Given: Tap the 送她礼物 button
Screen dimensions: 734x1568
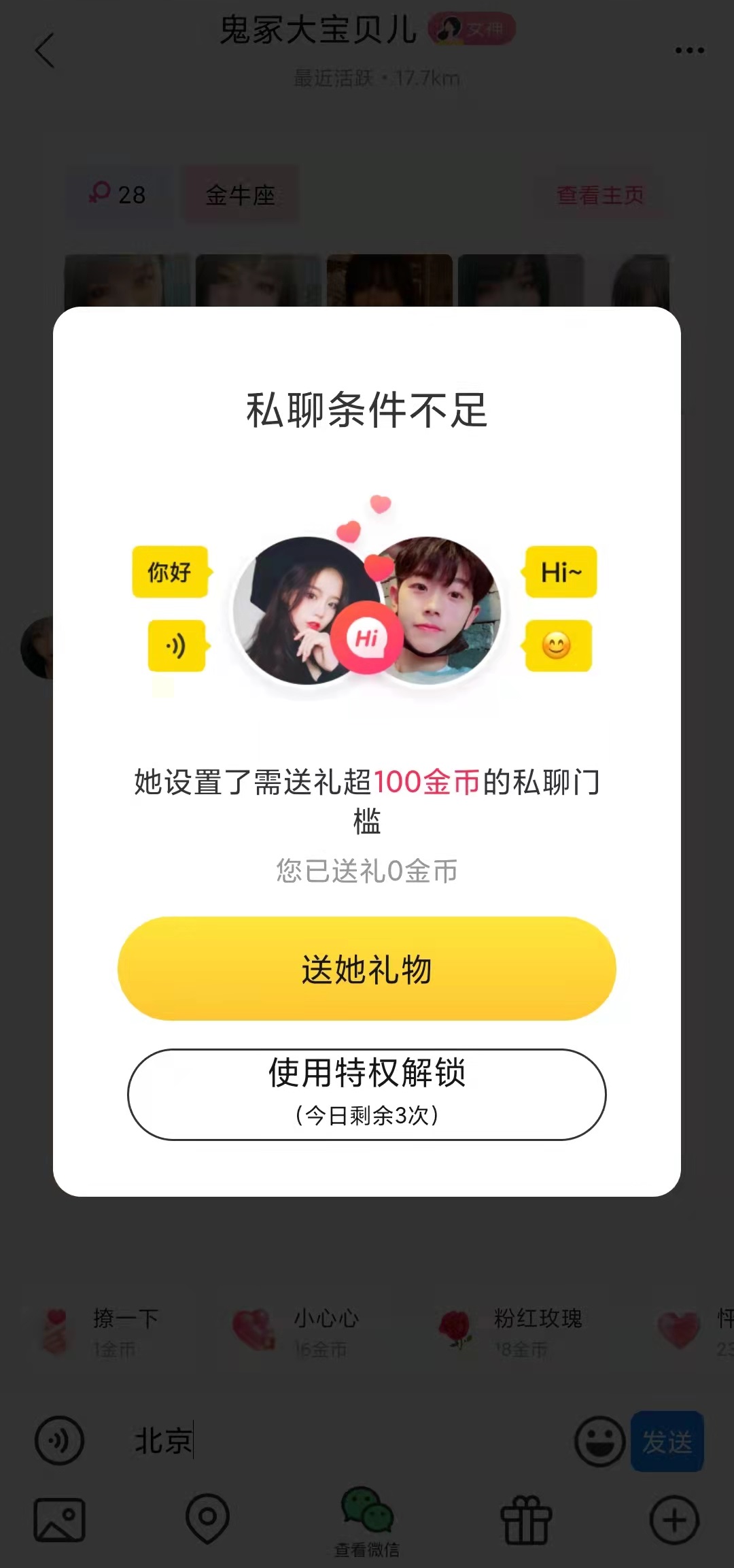Looking at the screenshot, I should [367, 968].
